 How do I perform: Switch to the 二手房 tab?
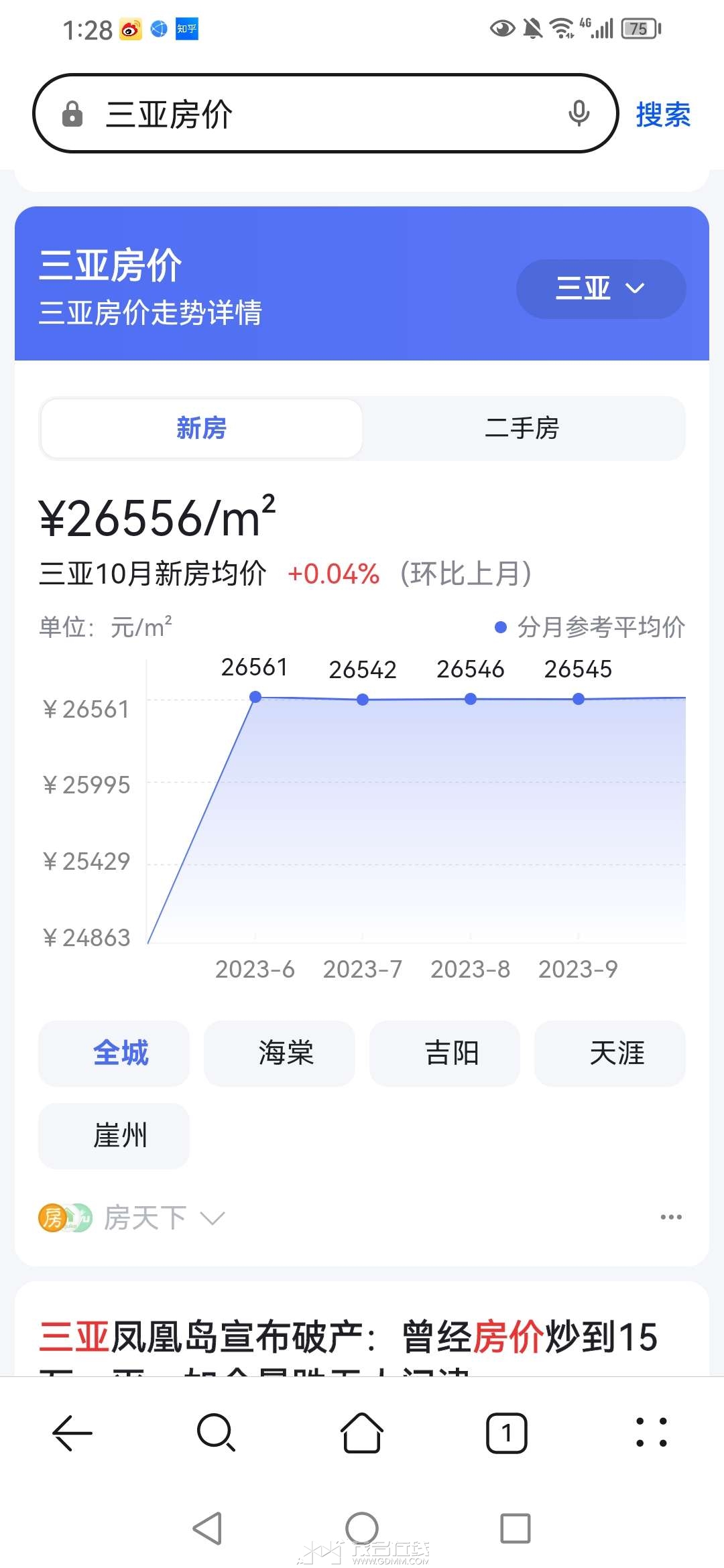coord(522,428)
